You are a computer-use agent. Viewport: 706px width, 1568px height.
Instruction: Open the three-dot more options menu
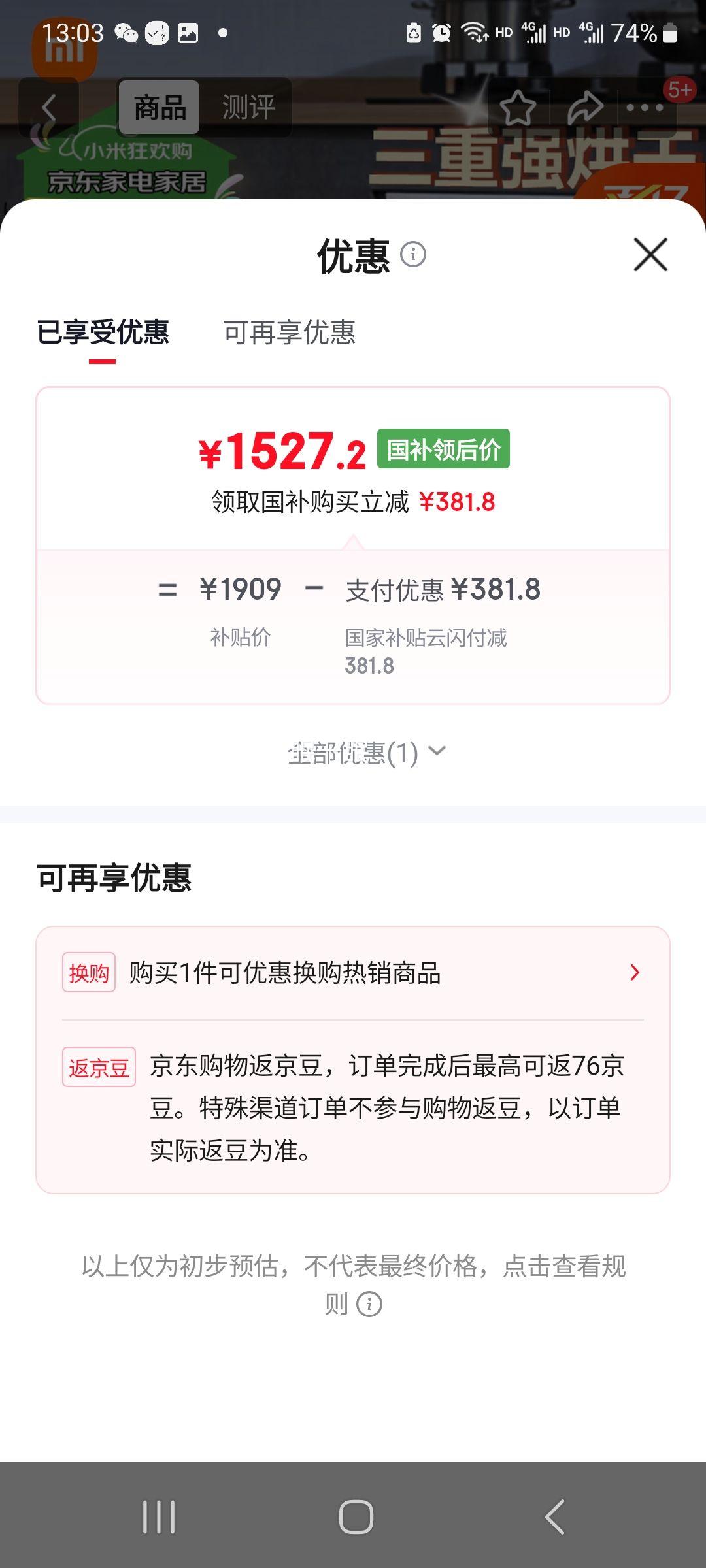tap(644, 107)
